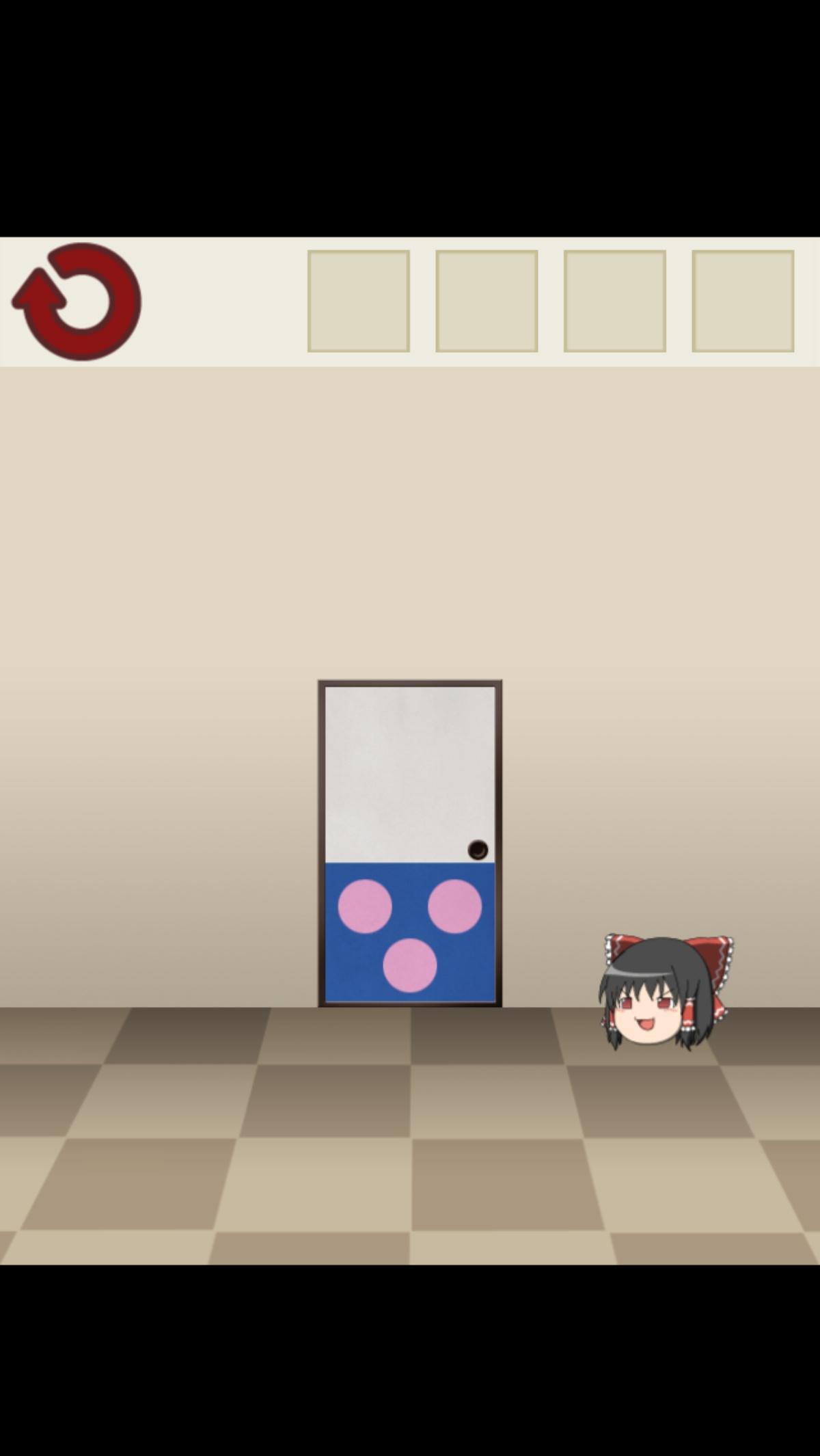Viewport: 820px width, 1456px height.
Task: Select the last empty inventory slot
Action: [x=742, y=301]
